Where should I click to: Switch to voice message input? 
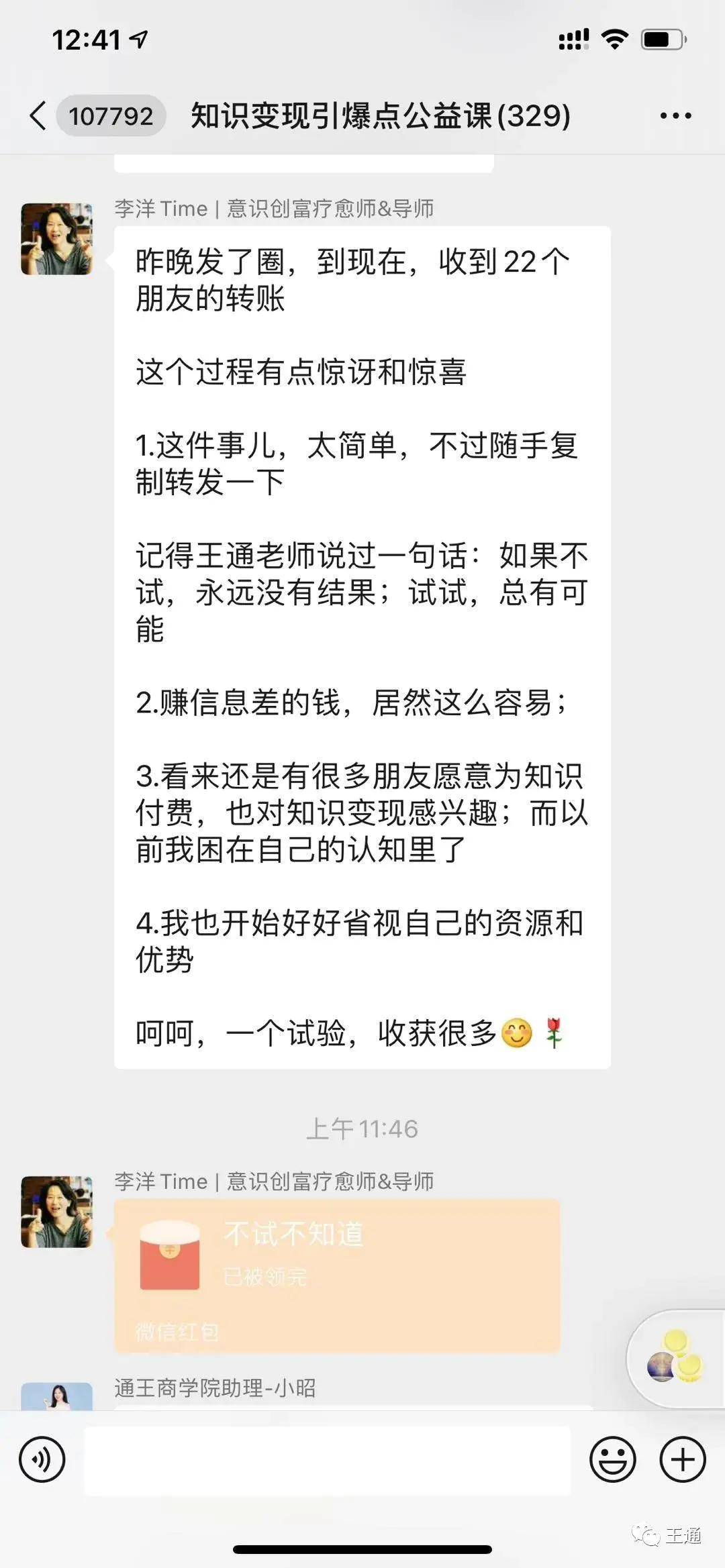(x=42, y=1459)
